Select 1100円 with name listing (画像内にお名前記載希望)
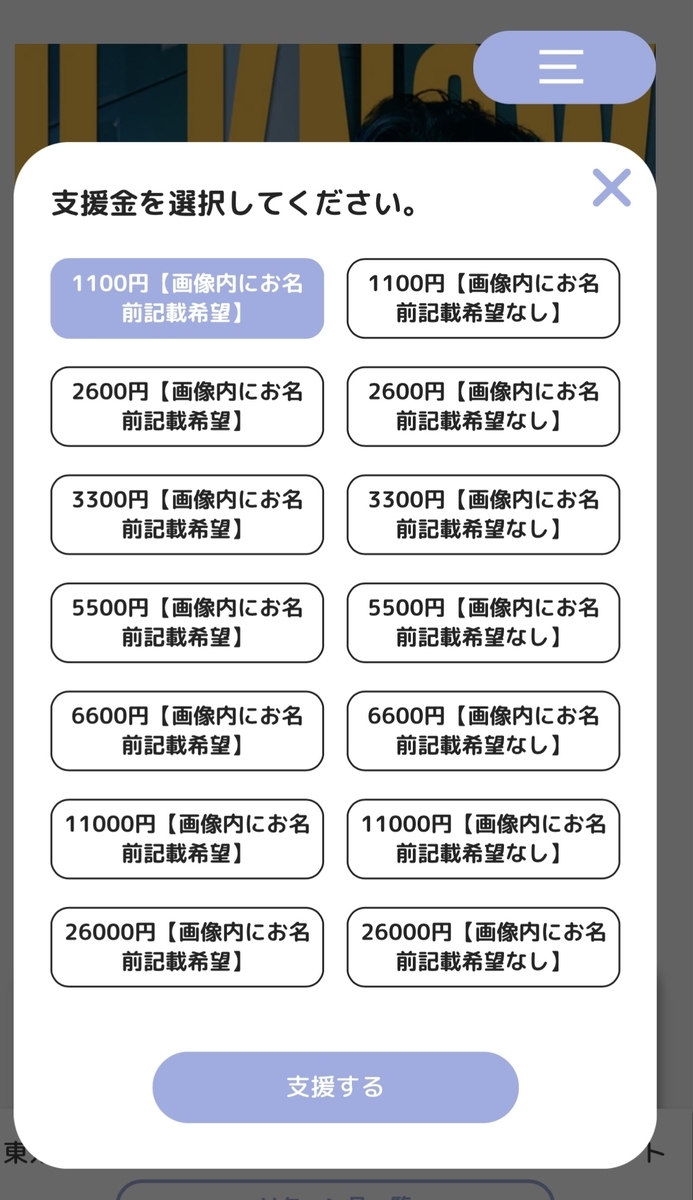 click(x=187, y=298)
